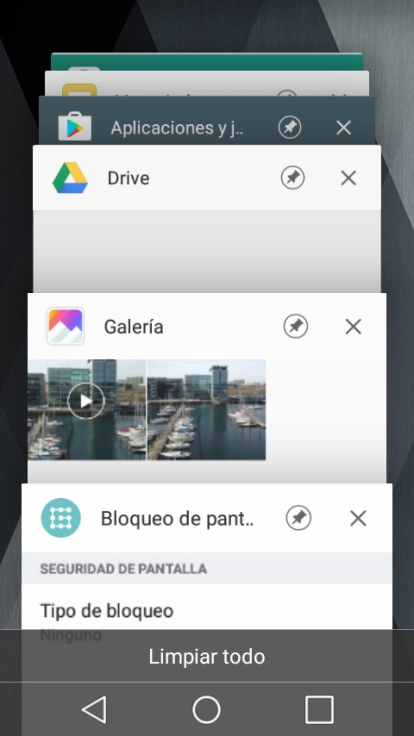414x736 pixels.
Task: Close the Bloqueo de pantalla card
Action: point(358,518)
